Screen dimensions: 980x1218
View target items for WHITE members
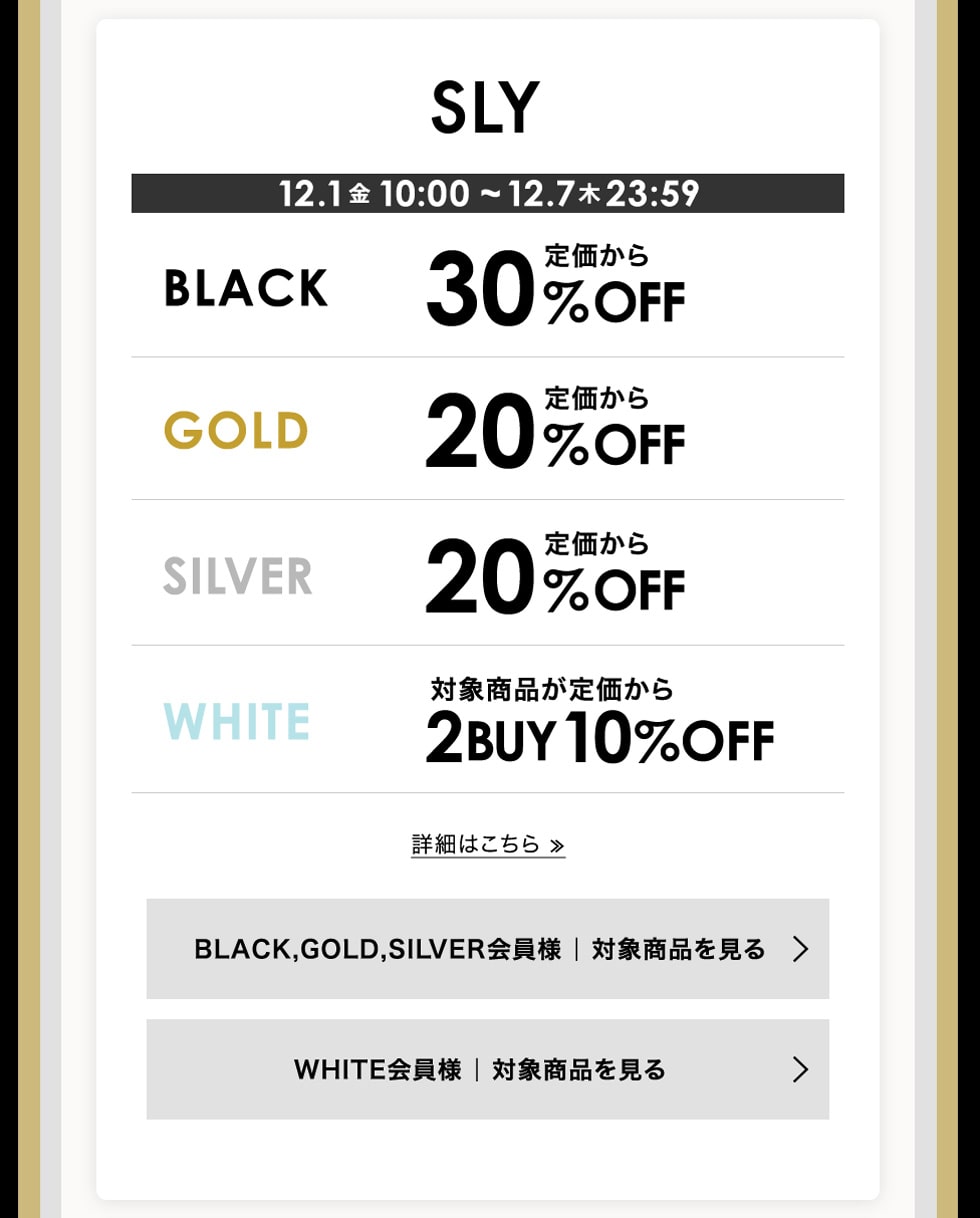coord(488,1070)
